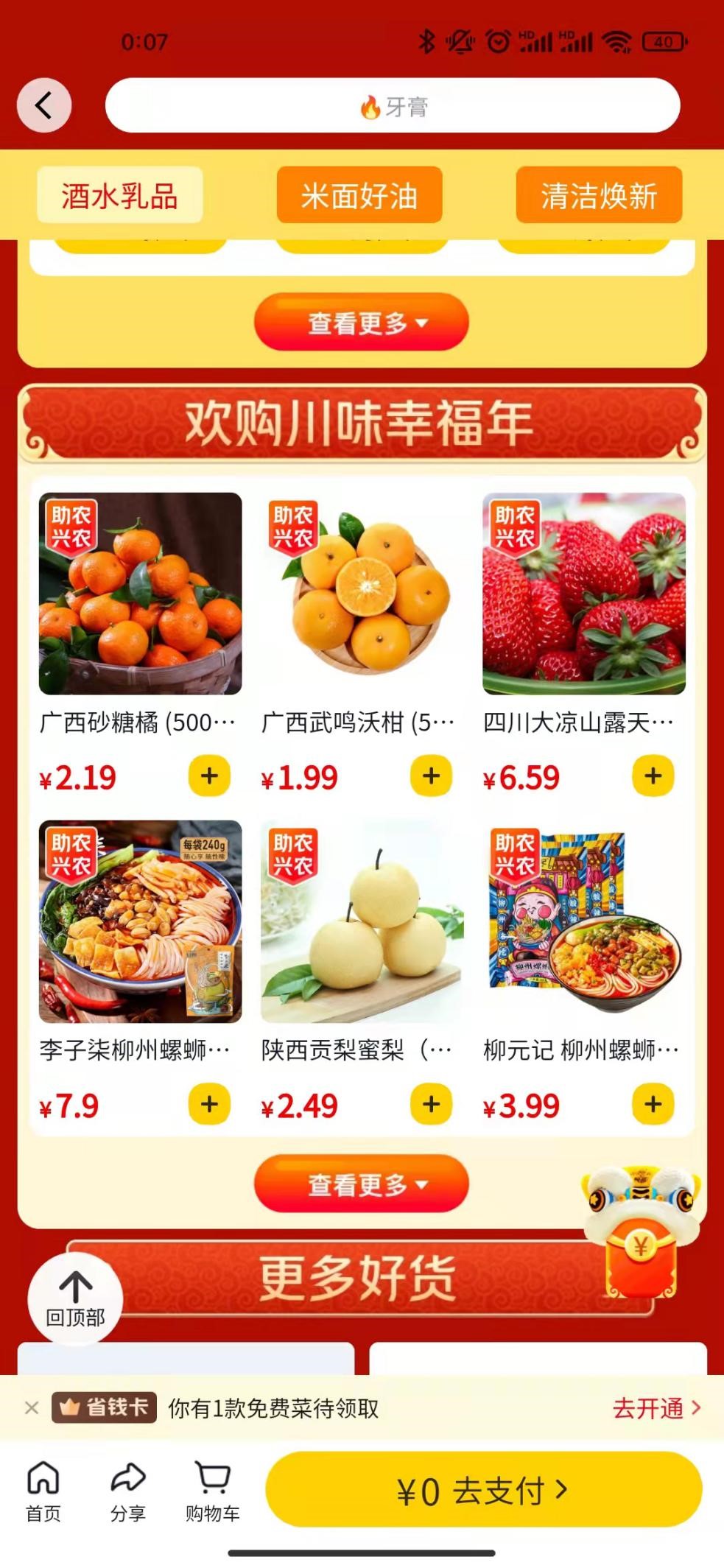Switch to the 米面好油 tab
724x1568 pixels.
(359, 196)
